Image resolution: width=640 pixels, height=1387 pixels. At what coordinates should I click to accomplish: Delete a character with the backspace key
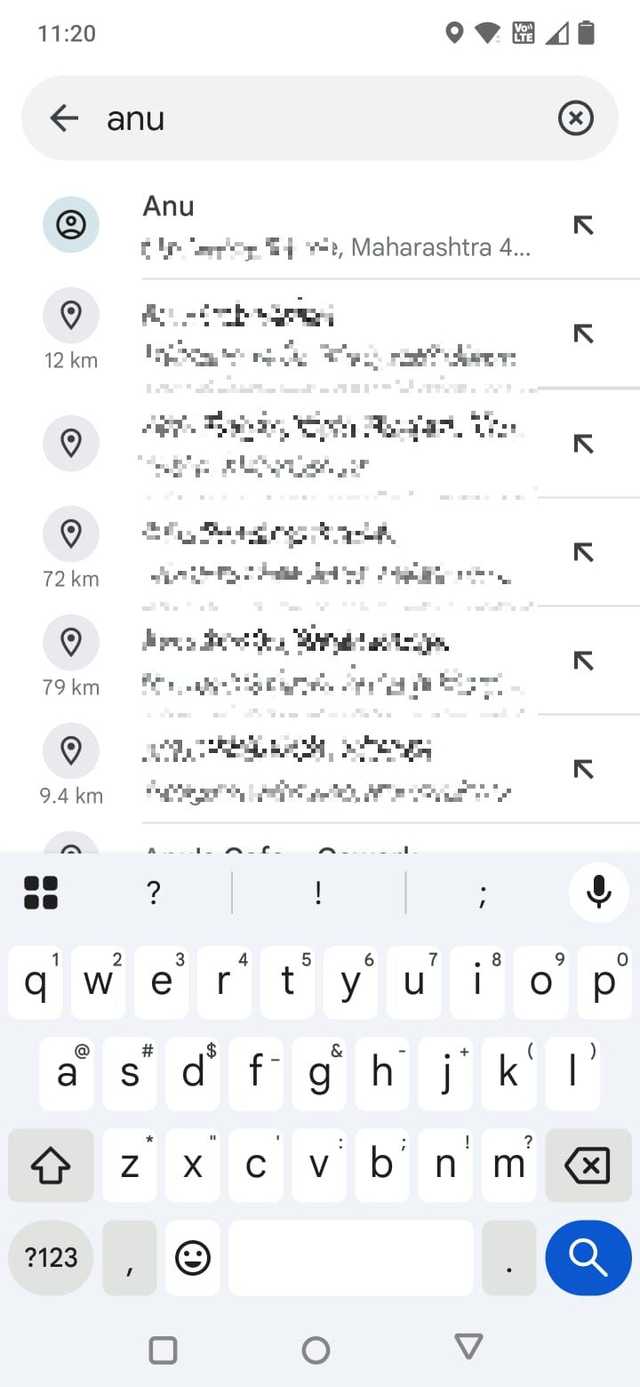click(x=588, y=1165)
